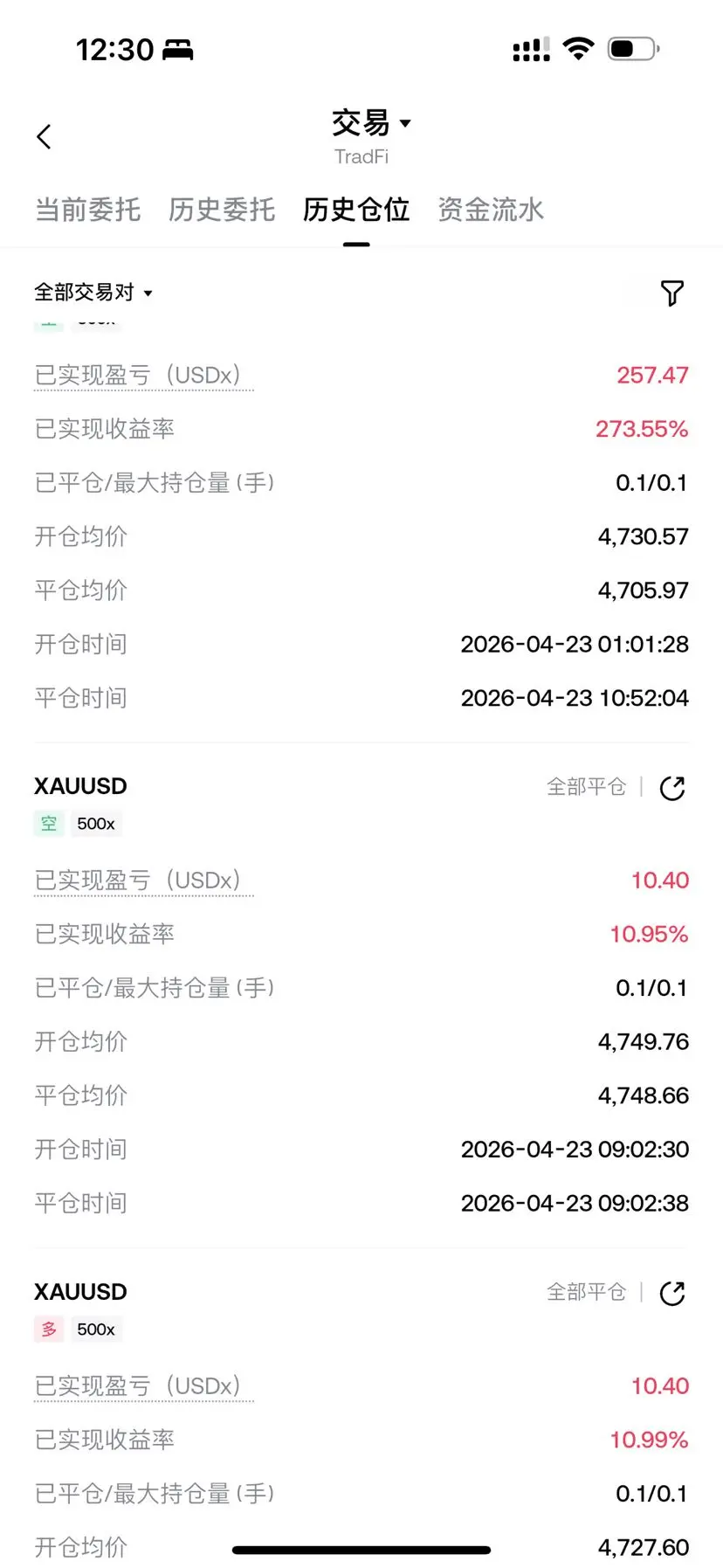Viewport: 723px width, 1568px height.
Task: Tap 已实现盈亏 (USDx) label in 空 position
Action: (x=144, y=881)
